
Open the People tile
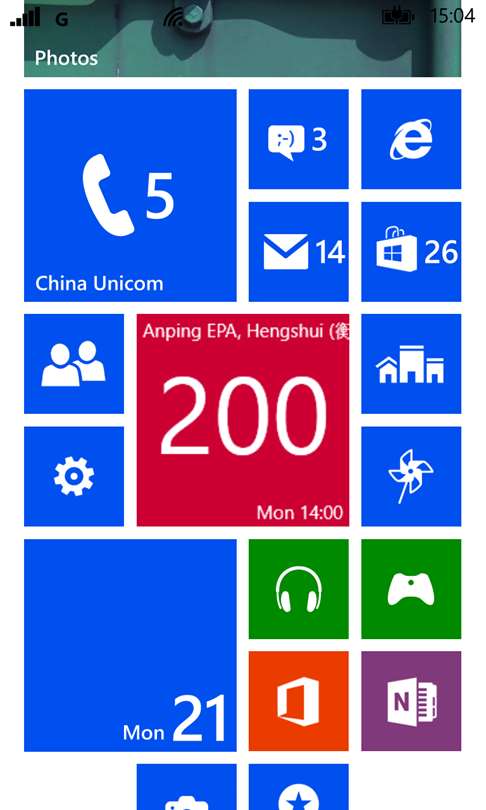(74, 364)
